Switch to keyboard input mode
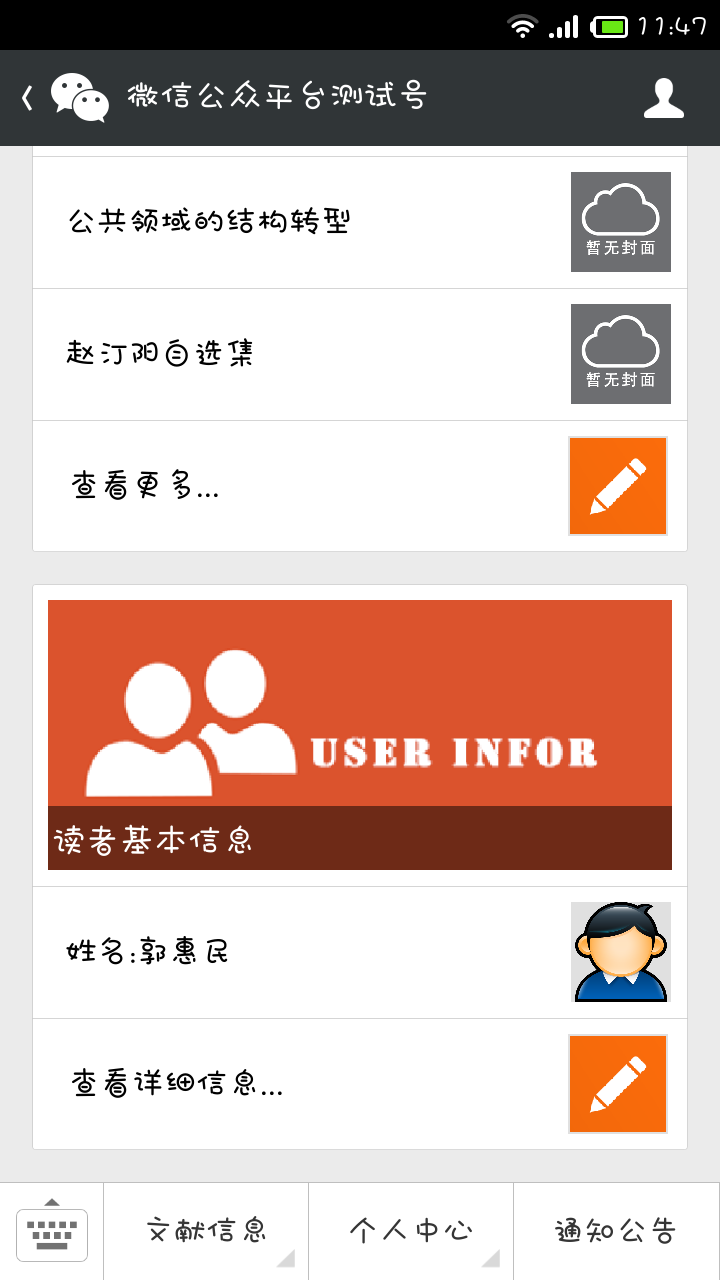Screen dimensions: 720x1280 pyautogui.click(x=52, y=1232)
